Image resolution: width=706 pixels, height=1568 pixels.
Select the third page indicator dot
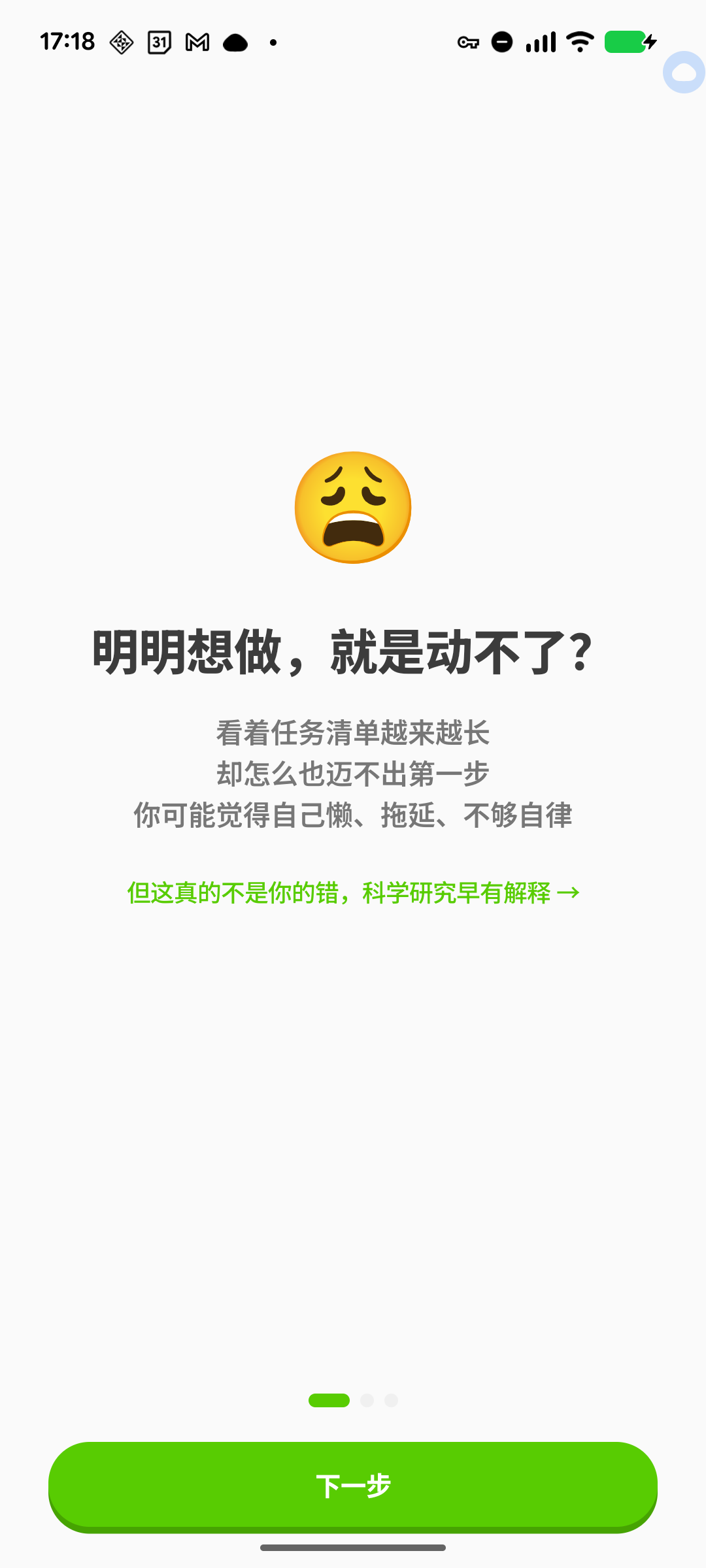pos(392,1400)
